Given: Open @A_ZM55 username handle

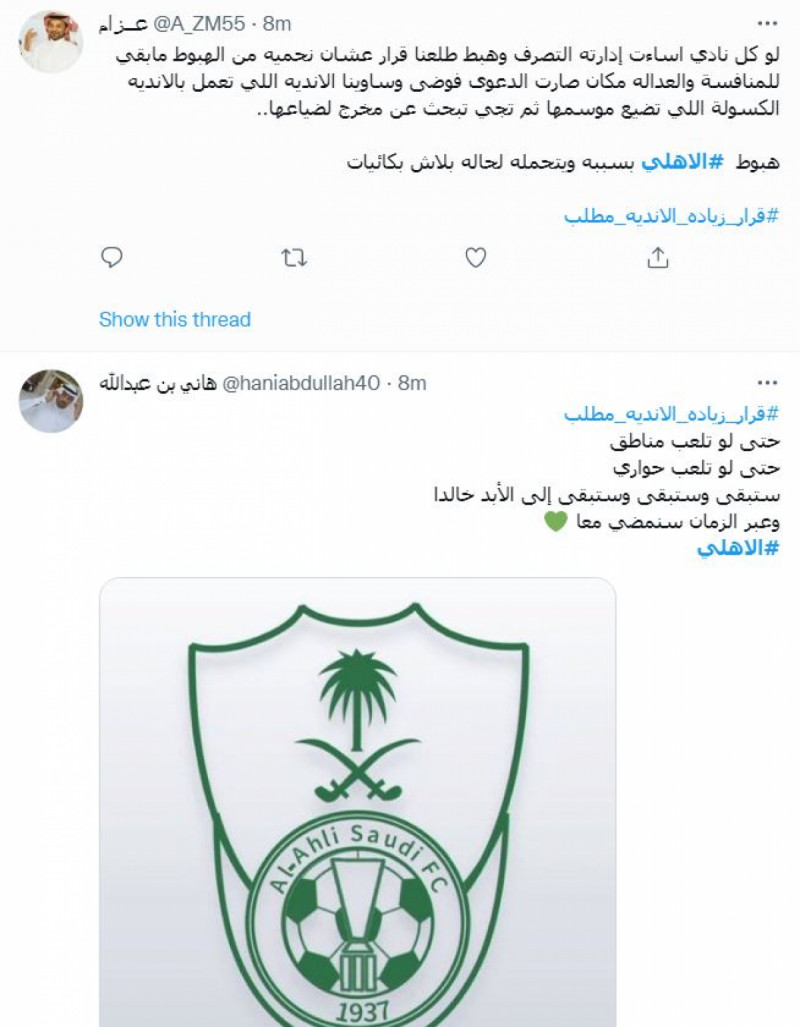Looking at the screenshot, I should [197, 23].
